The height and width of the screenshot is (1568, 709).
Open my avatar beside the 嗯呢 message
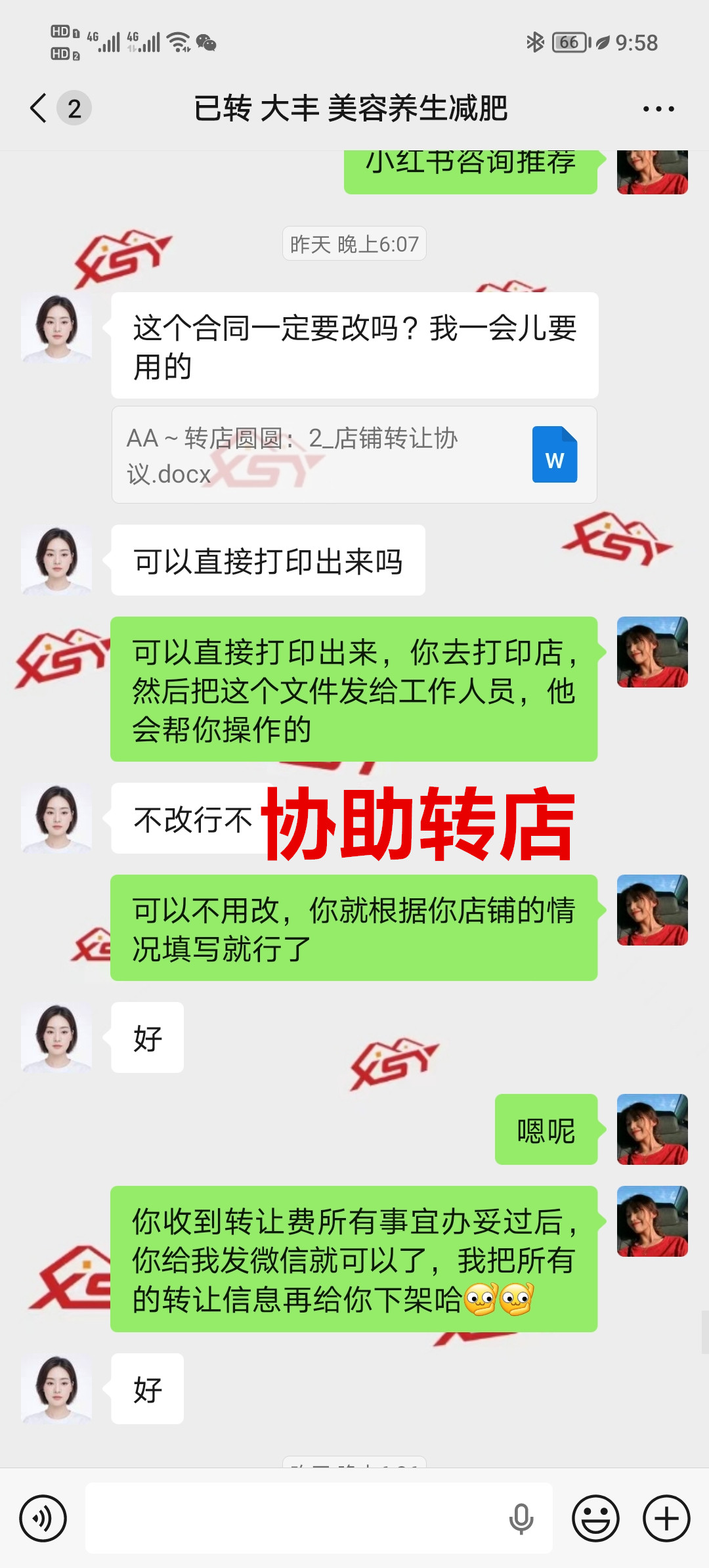click(x=652, y=1129)
